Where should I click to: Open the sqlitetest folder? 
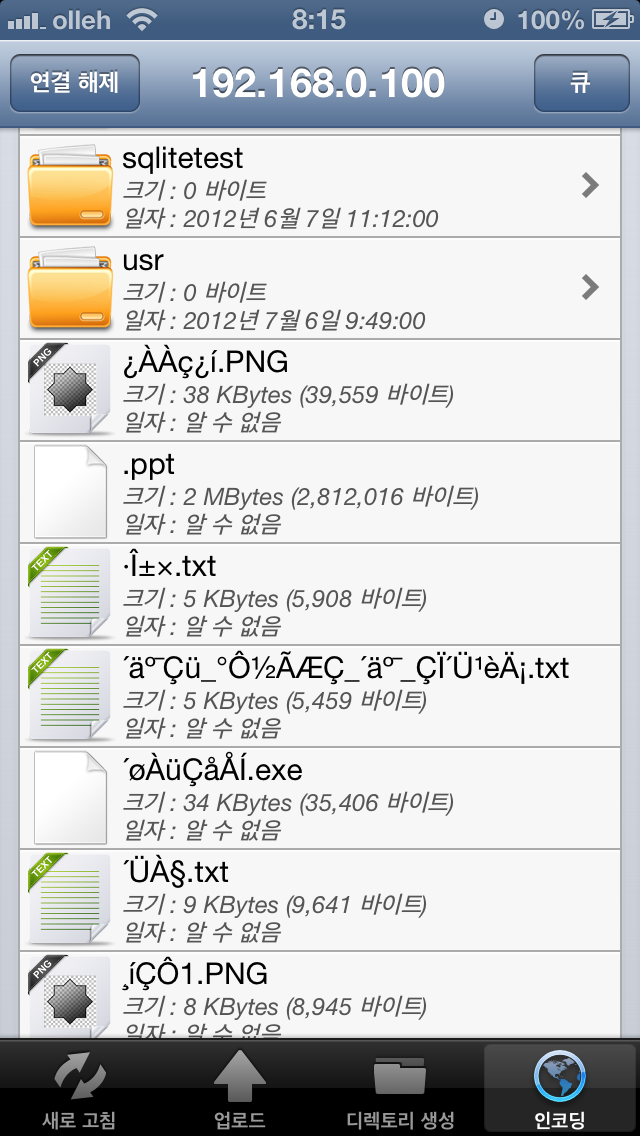click(x=320, y=187)
